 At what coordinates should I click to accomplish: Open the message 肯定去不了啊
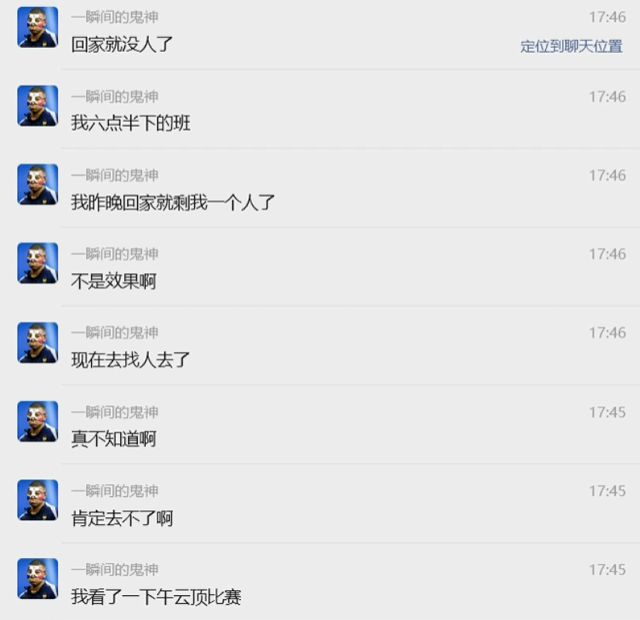(x=122, y=518)
